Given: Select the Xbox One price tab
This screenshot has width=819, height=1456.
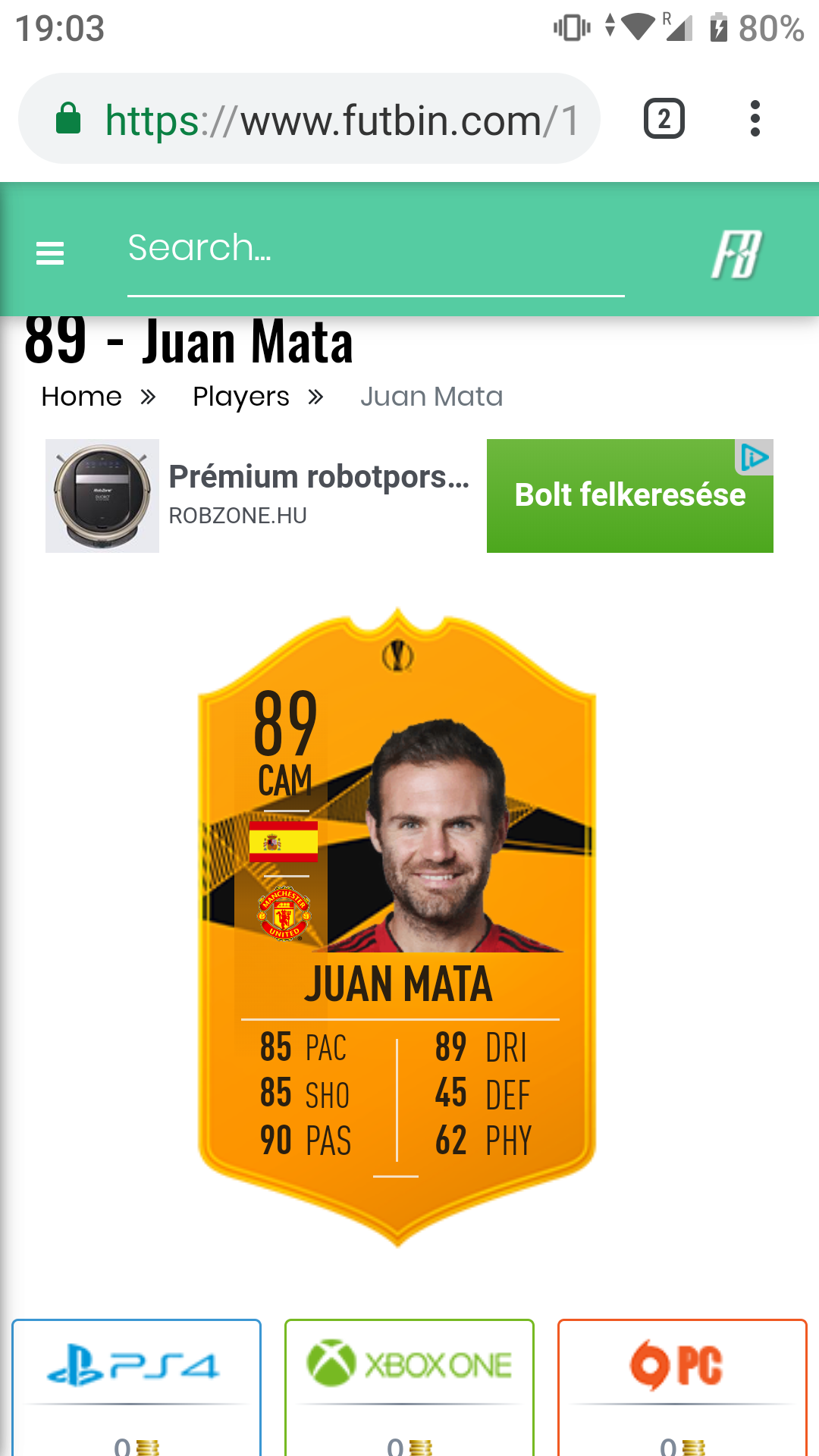Looking at the screenshot, I should [x=409, y=1366].
